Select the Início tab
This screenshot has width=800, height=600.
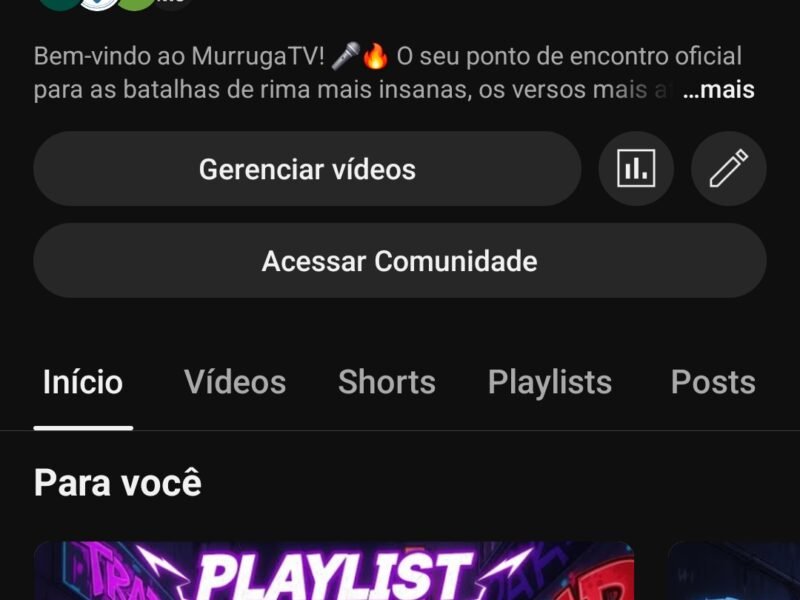(83, 382)
